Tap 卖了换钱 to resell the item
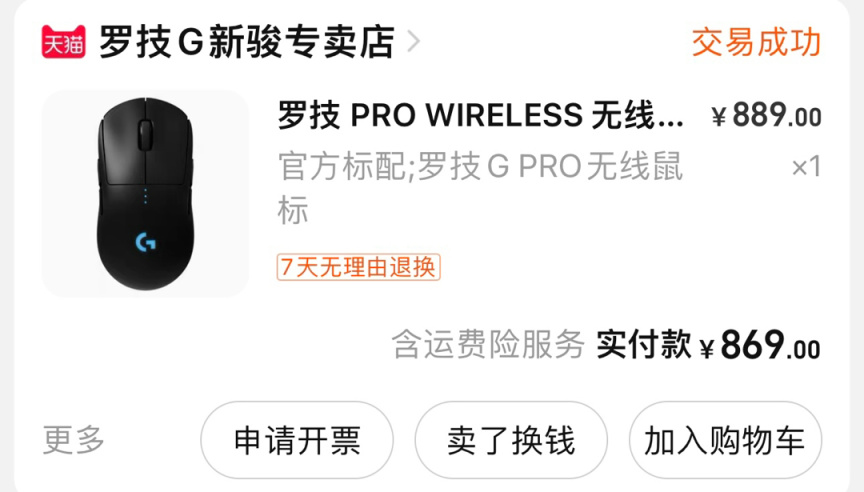The width and height of the screenshot is (864, 492). point(511,440)
